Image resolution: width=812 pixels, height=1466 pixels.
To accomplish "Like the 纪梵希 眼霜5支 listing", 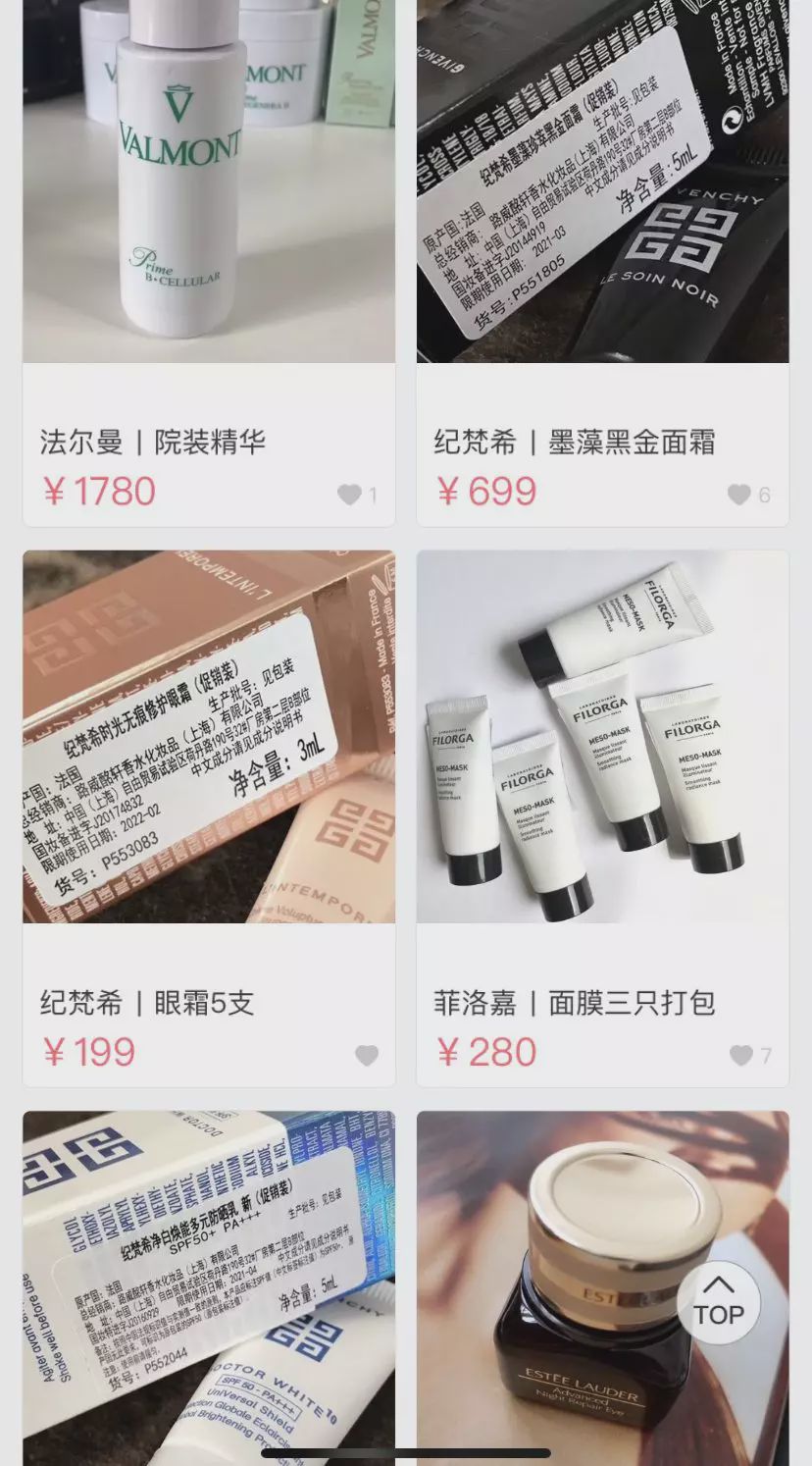I will (x=367, y=1056).
